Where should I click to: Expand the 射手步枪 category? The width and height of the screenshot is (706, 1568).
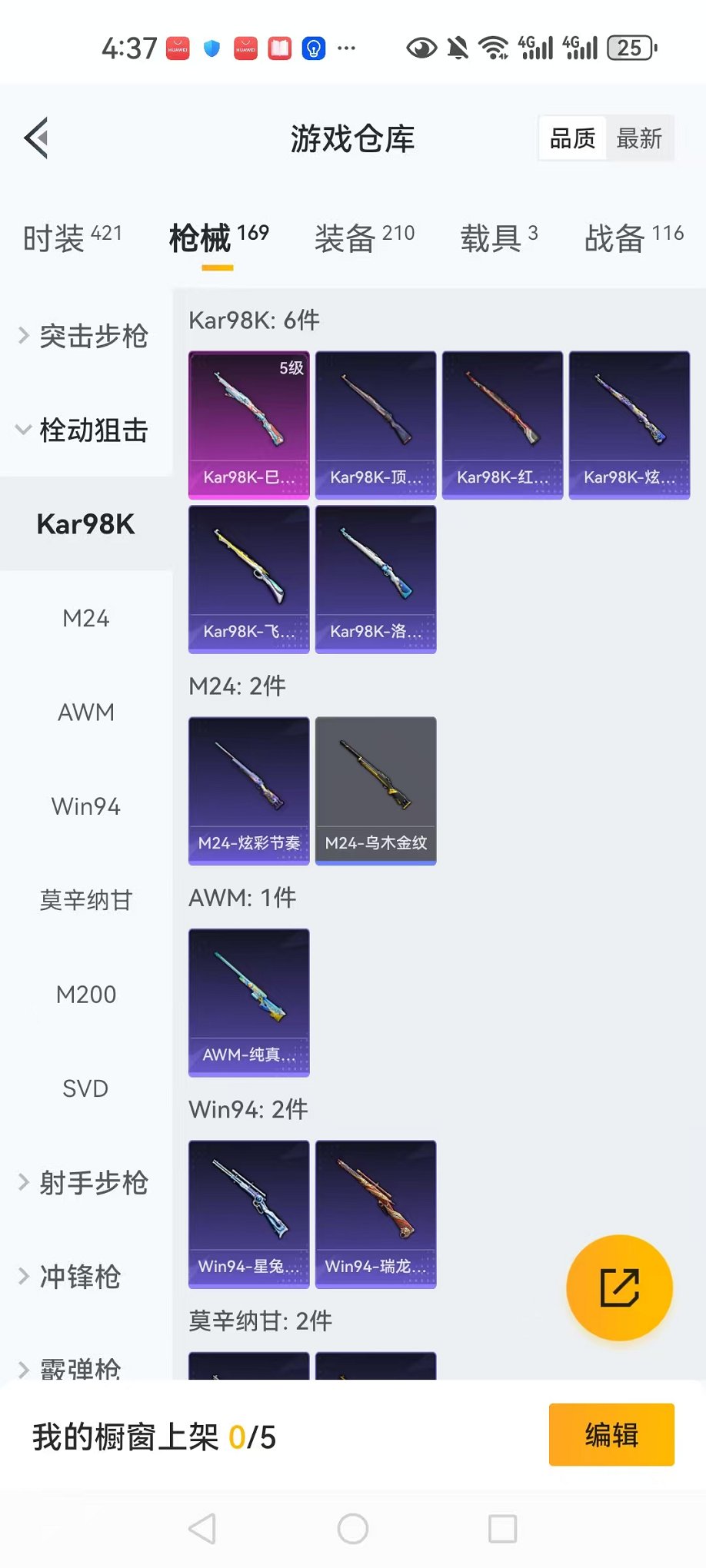(x=85, y=1183)
